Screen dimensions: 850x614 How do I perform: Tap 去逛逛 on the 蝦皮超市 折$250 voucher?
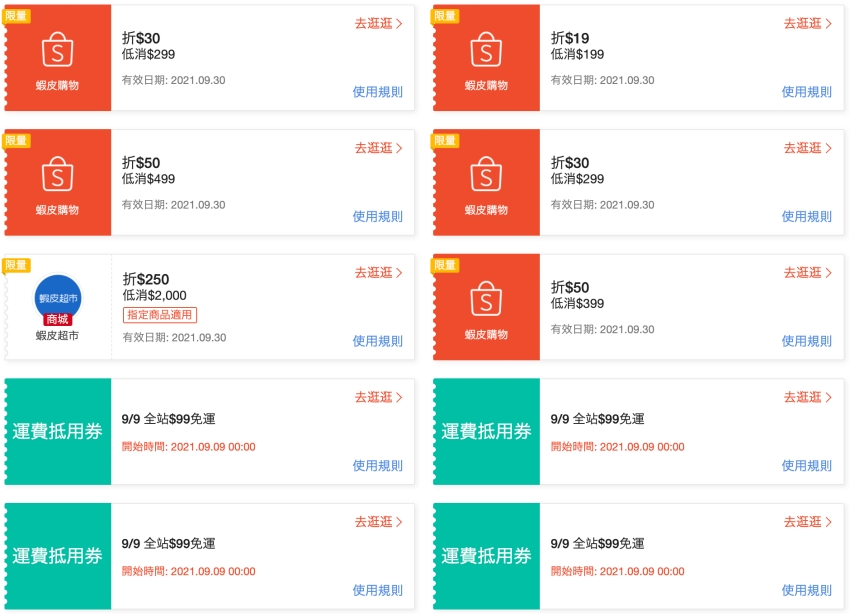tap(378, 273)
